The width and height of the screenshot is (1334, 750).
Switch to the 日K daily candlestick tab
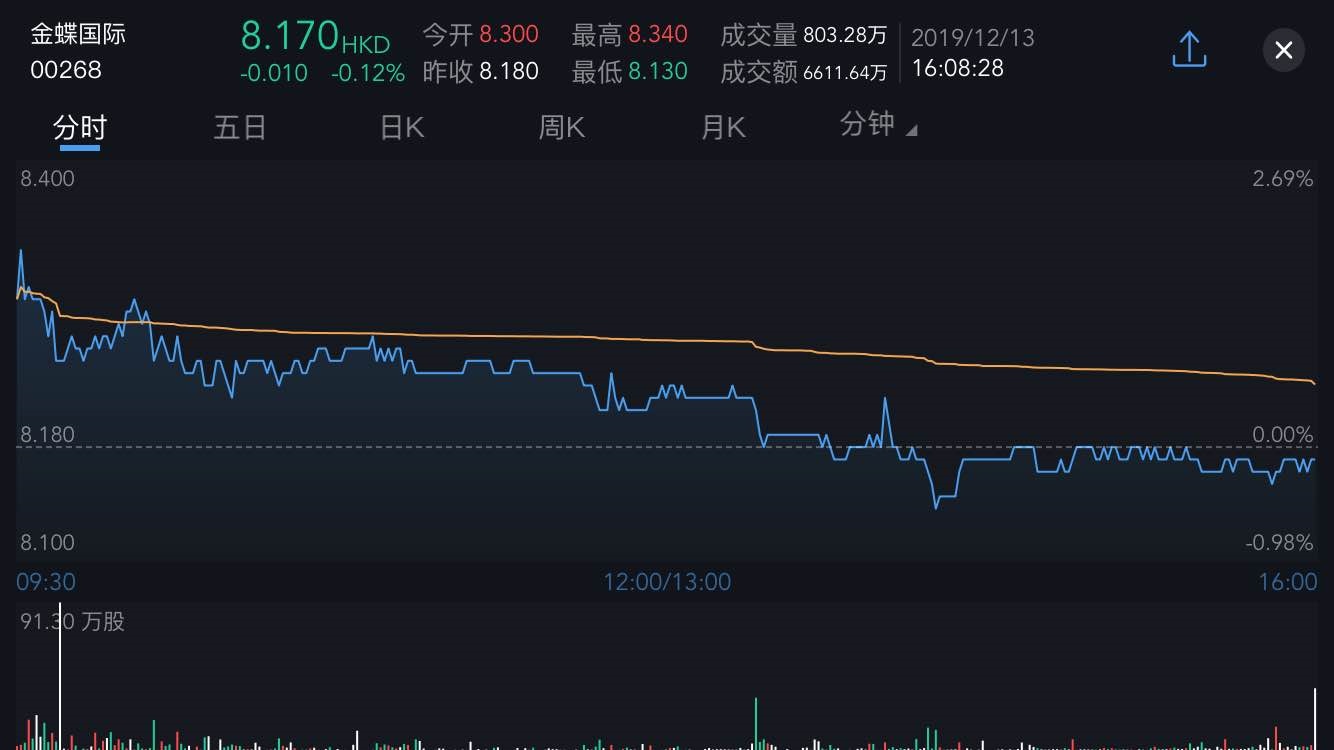pos(402,128)
